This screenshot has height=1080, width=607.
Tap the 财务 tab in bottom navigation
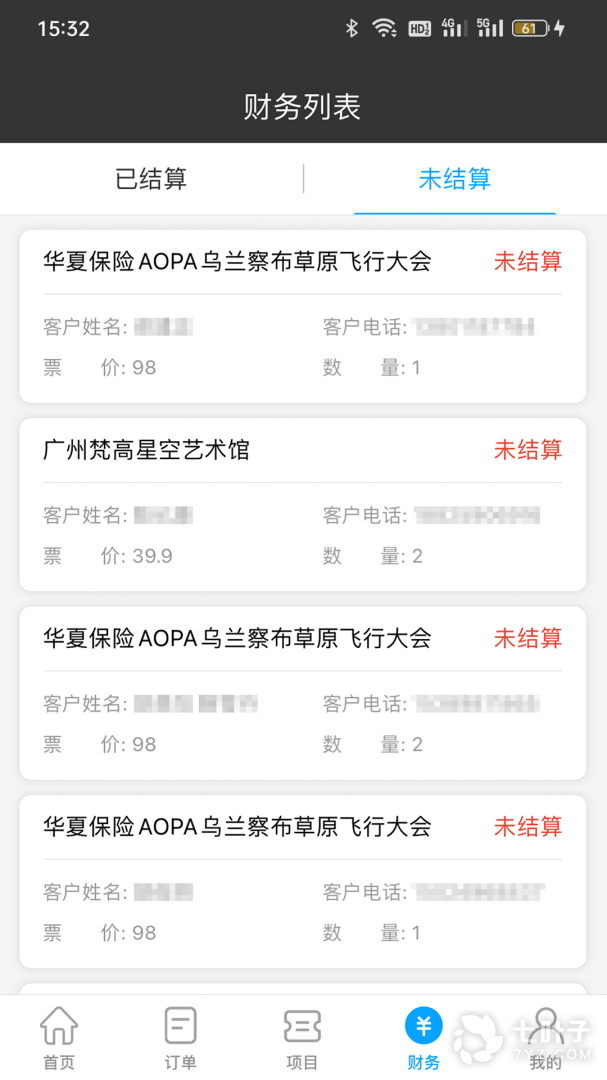pos(423,1038)
